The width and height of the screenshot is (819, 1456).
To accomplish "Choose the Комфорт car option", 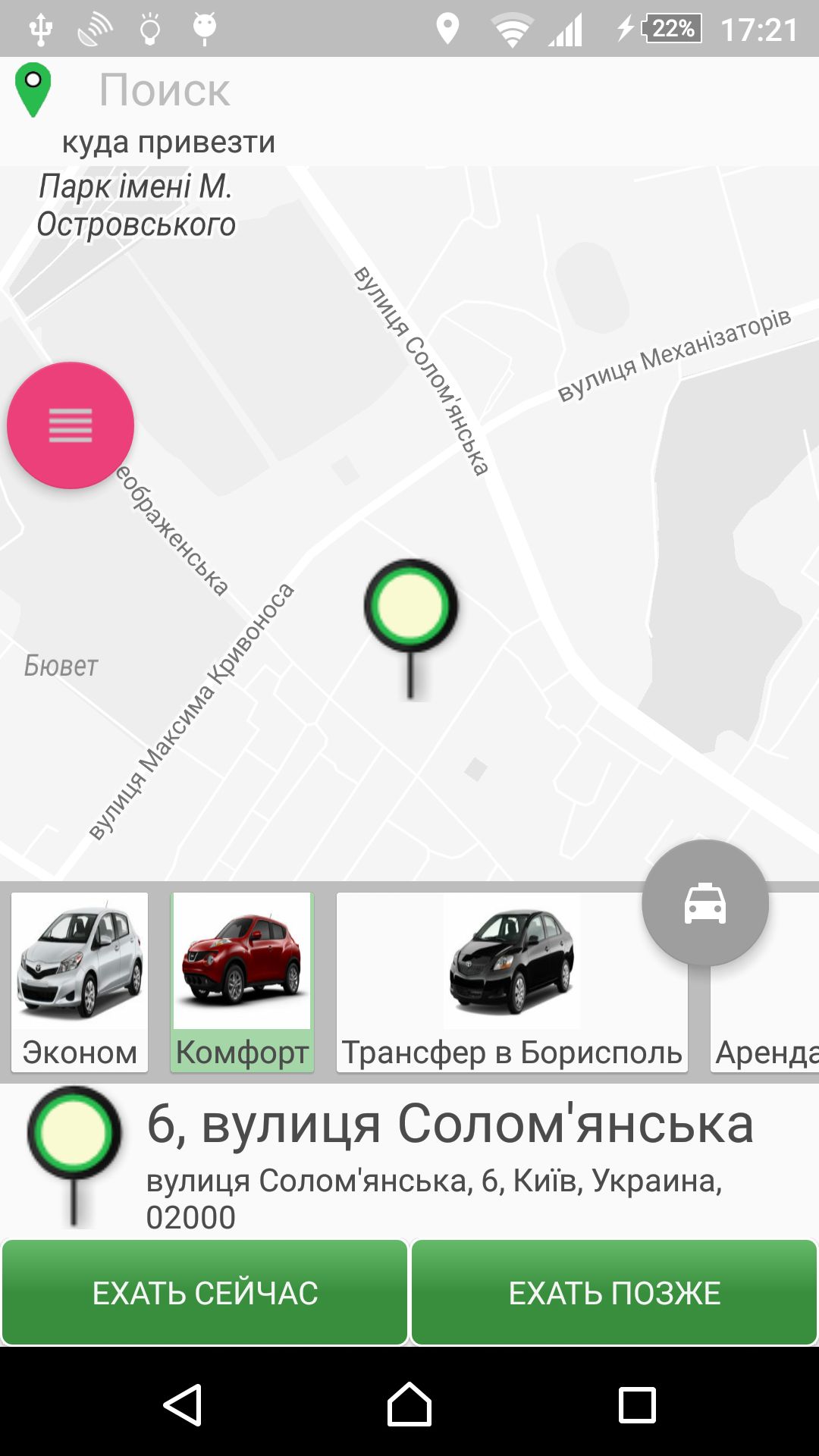I will [x=242, y=982].
